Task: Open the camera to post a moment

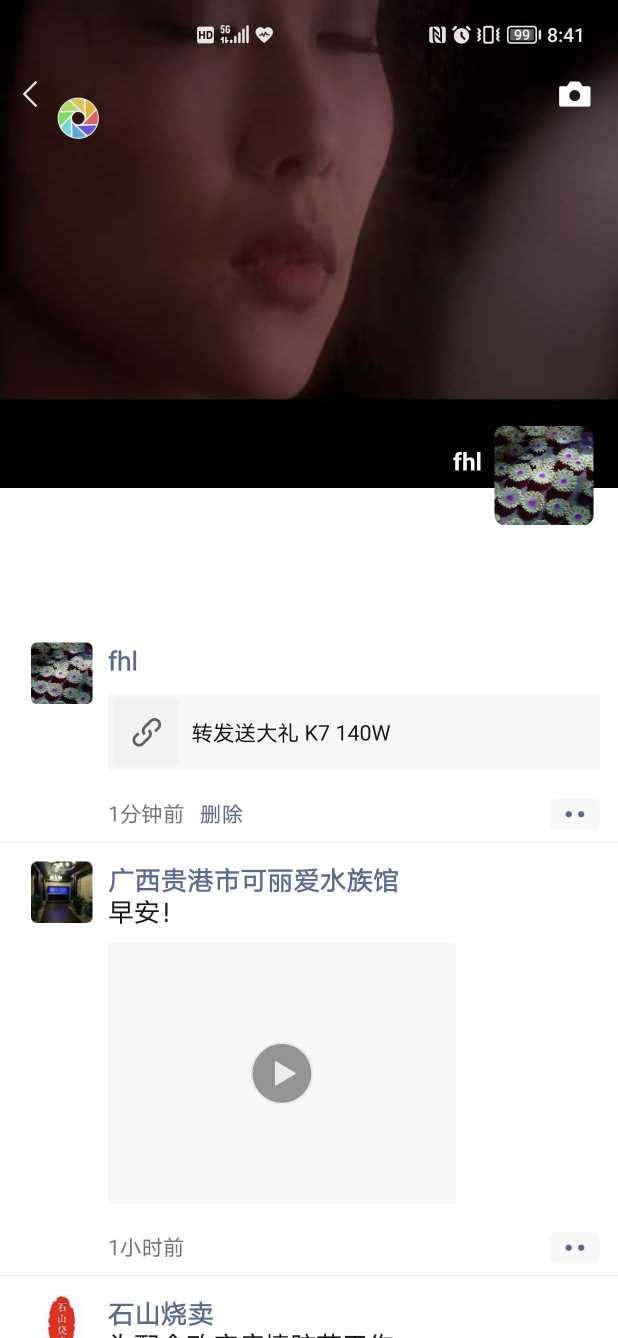Action: (574, 95)
